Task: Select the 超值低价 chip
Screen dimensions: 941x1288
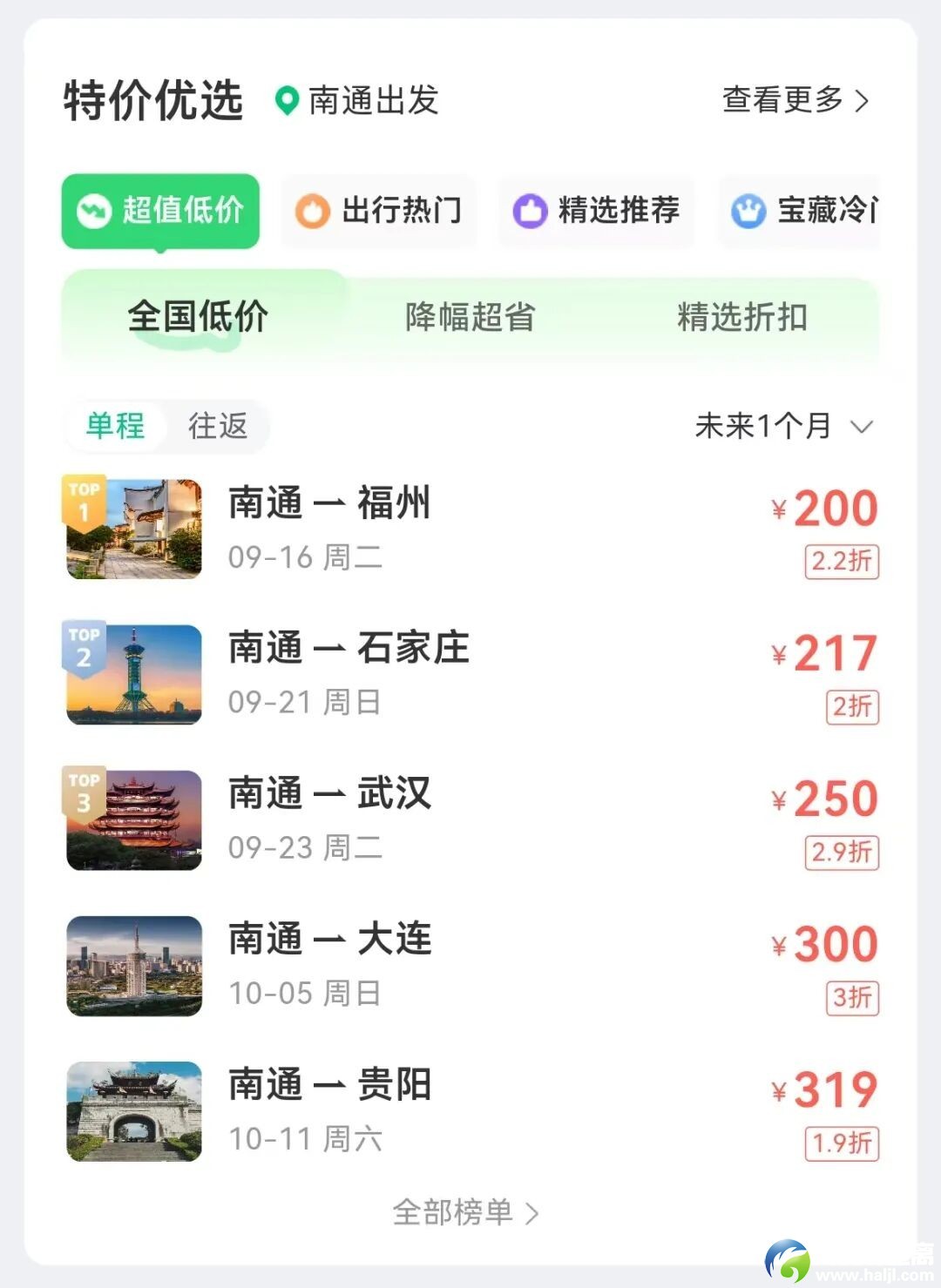Action: 161,211
